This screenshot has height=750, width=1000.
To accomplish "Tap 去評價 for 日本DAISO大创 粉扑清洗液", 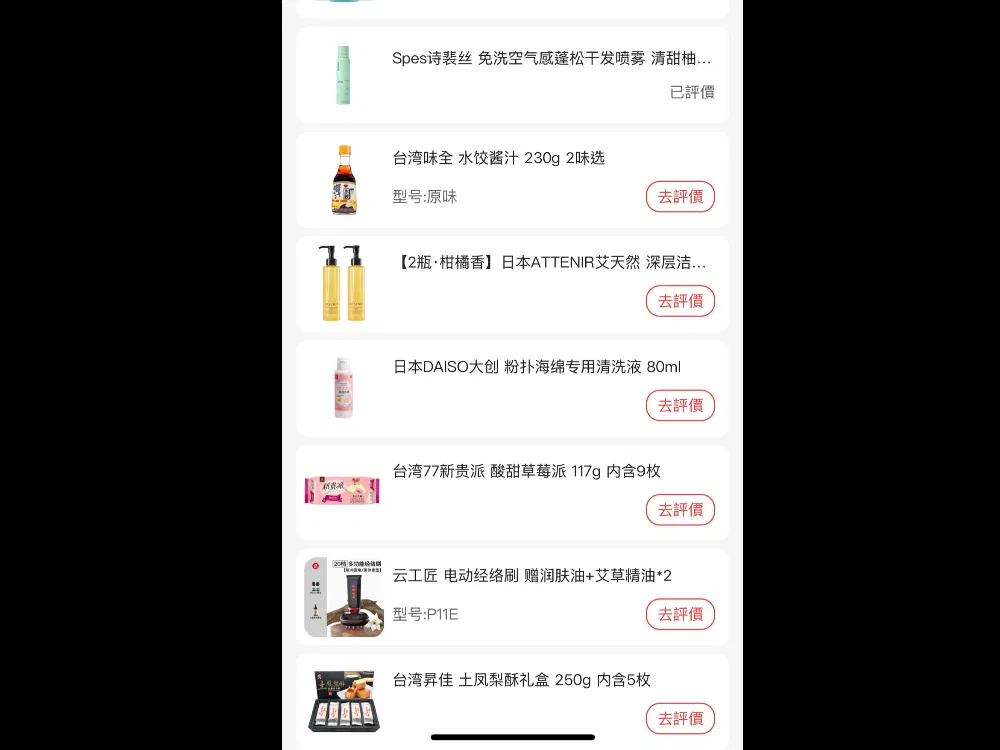I will pos(680,405).
